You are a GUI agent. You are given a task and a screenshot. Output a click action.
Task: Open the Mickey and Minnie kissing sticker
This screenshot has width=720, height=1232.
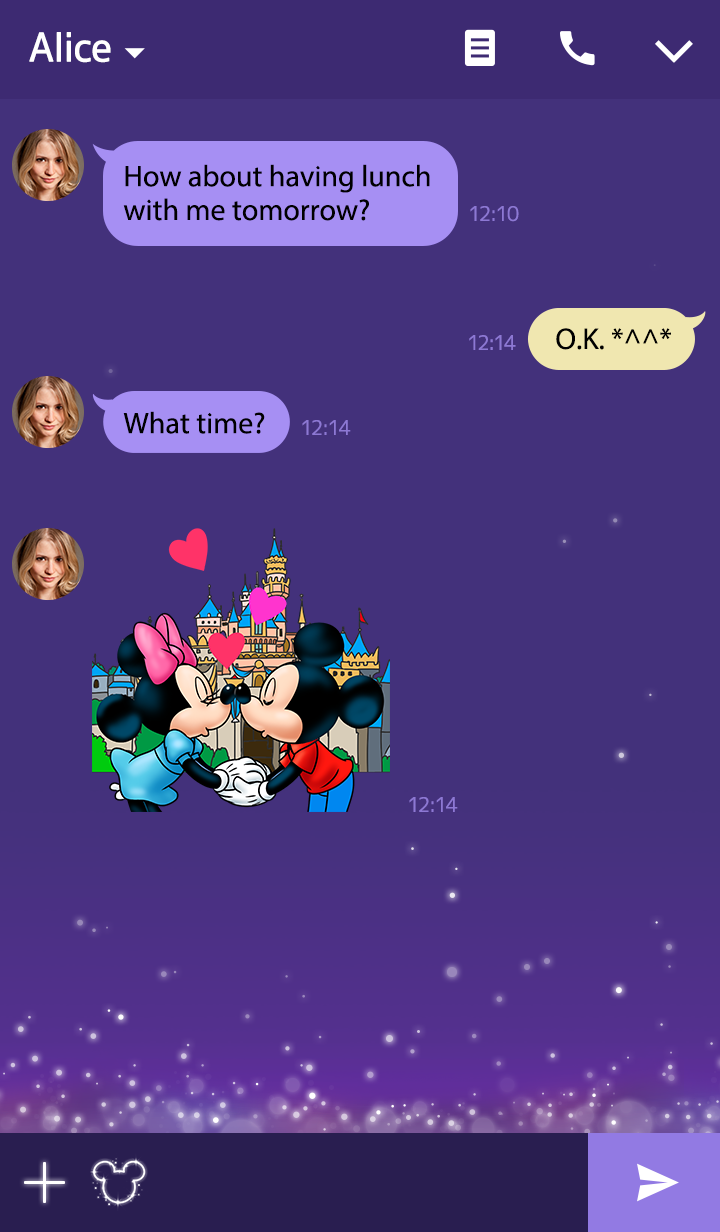[240, 680]
